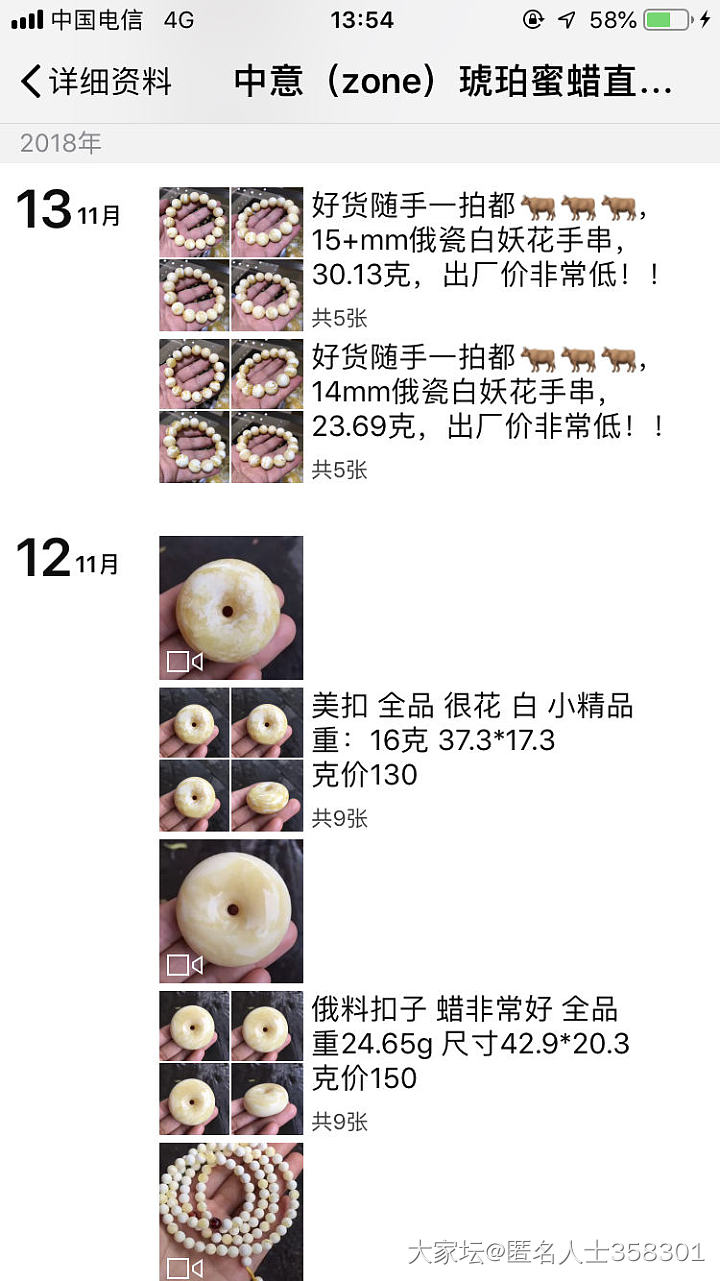Play the video above the 俄料扣子 post
Screen dimensions: 720x1281
point(231,911)
